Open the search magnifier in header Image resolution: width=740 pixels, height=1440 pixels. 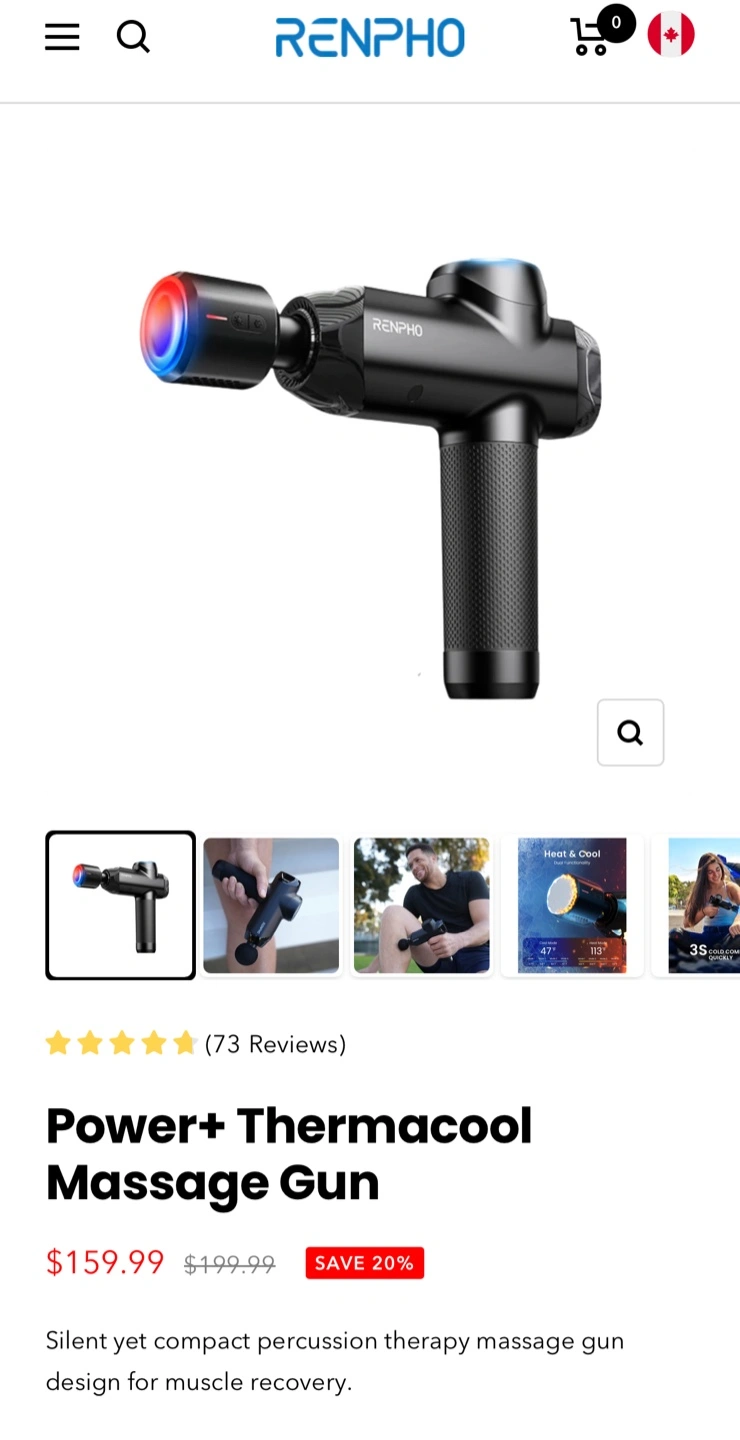133,37
